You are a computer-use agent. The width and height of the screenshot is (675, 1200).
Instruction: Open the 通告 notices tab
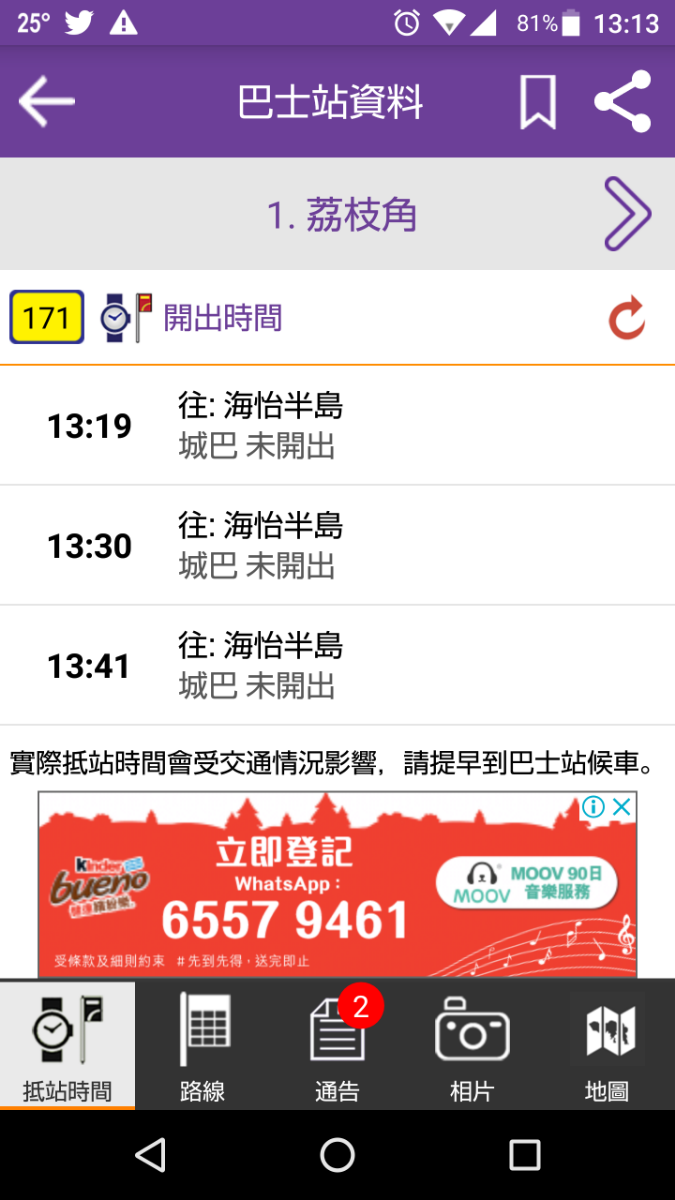pyautogui.click(x=337, y=1045)
